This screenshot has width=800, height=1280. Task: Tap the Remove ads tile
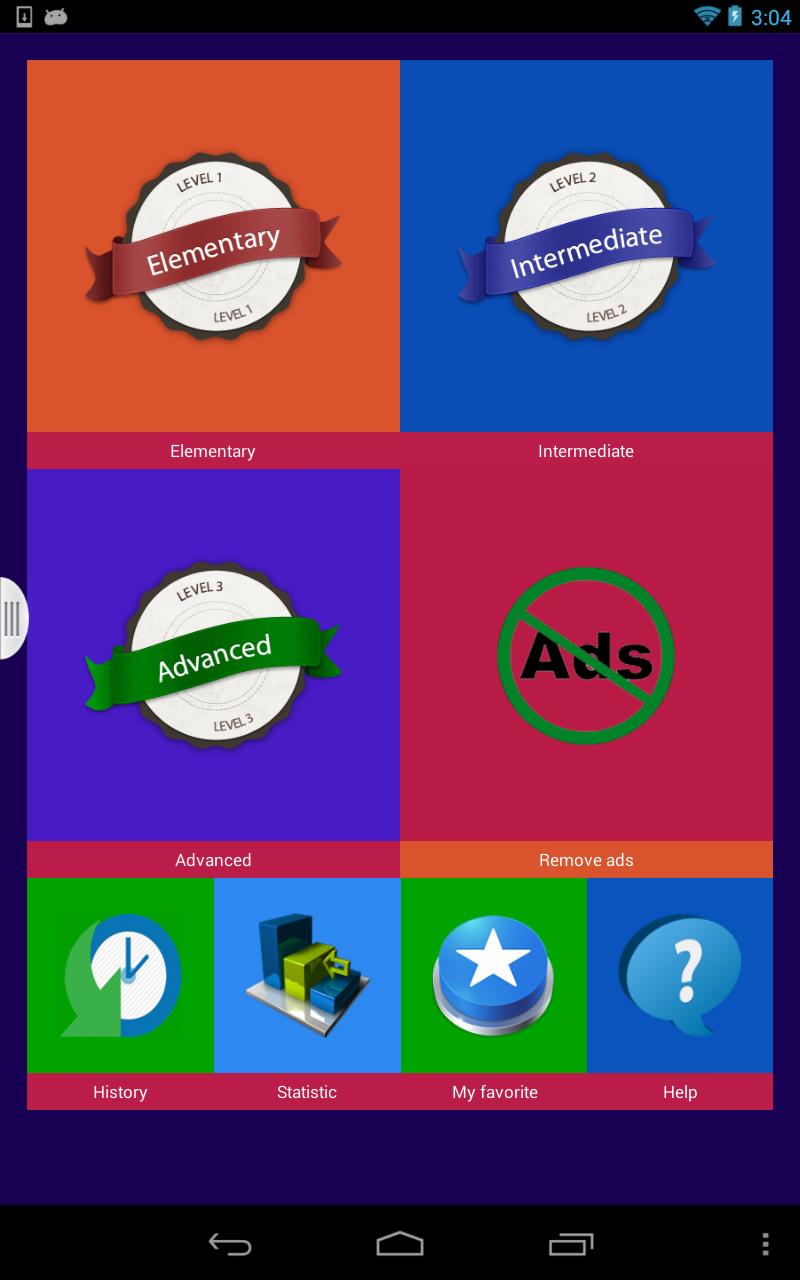click(586, 655)
